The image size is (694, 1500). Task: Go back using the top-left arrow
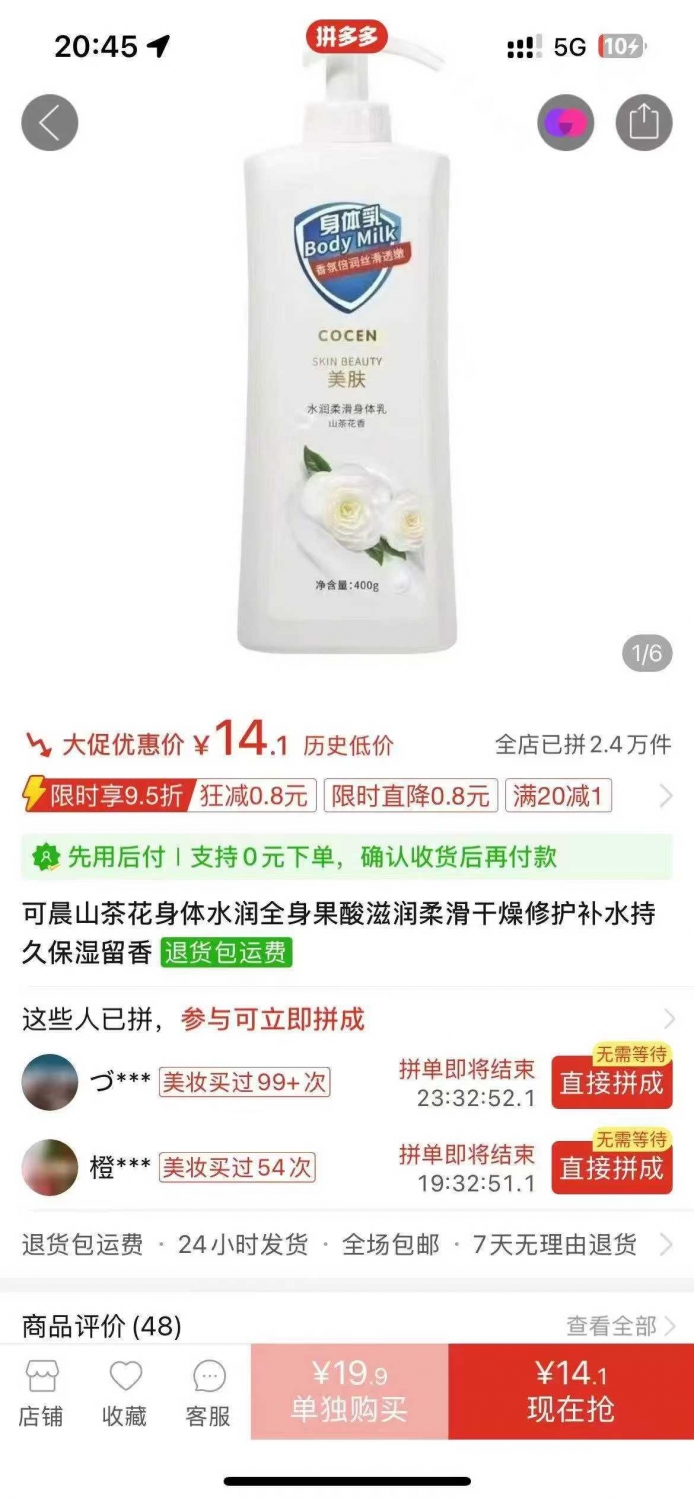click(x=49, y=123)
